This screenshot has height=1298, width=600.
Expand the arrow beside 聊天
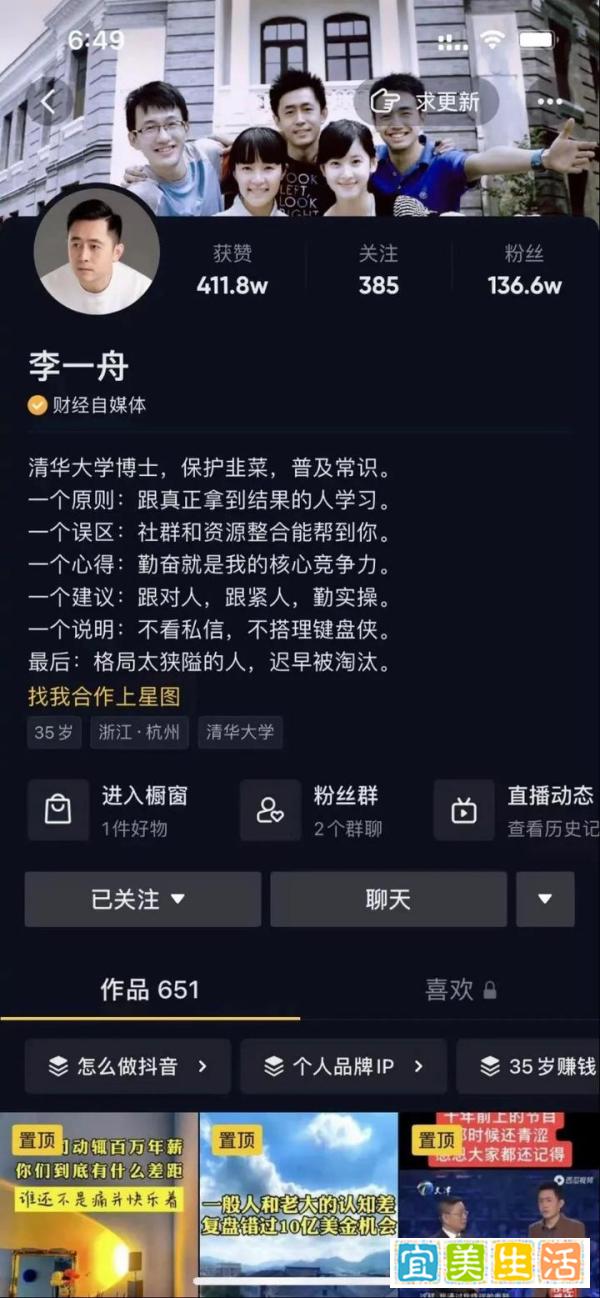[545, 899]
